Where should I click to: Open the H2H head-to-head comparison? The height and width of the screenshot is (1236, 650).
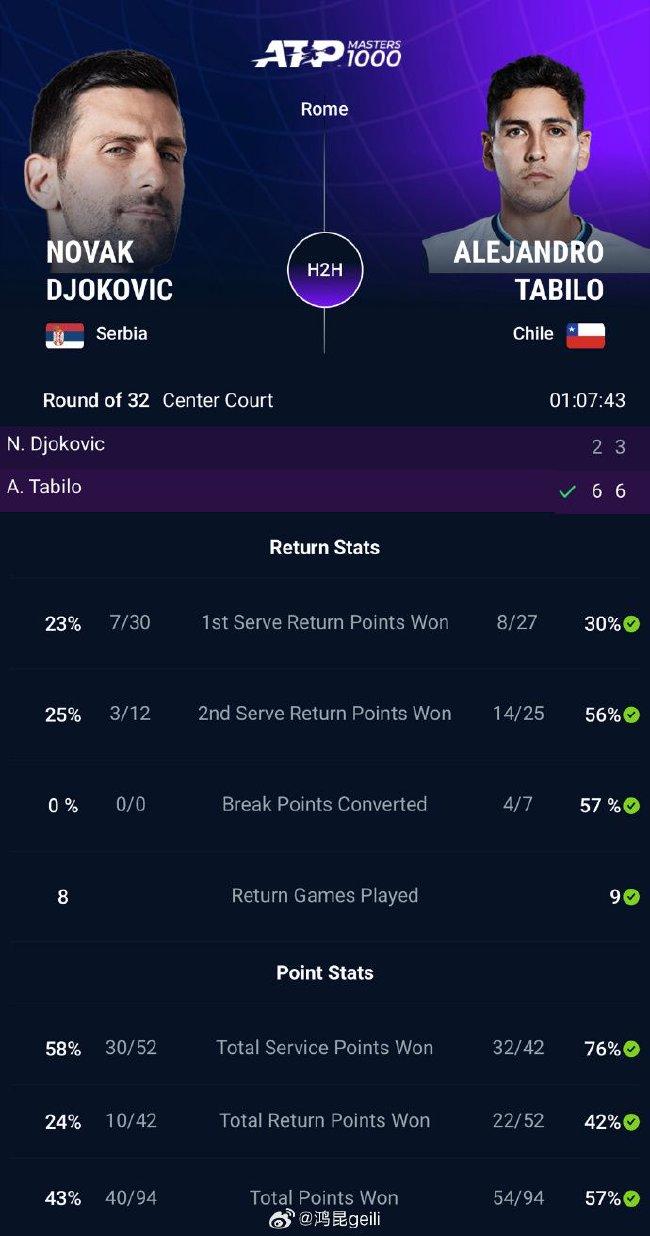[x=324, y=270]
